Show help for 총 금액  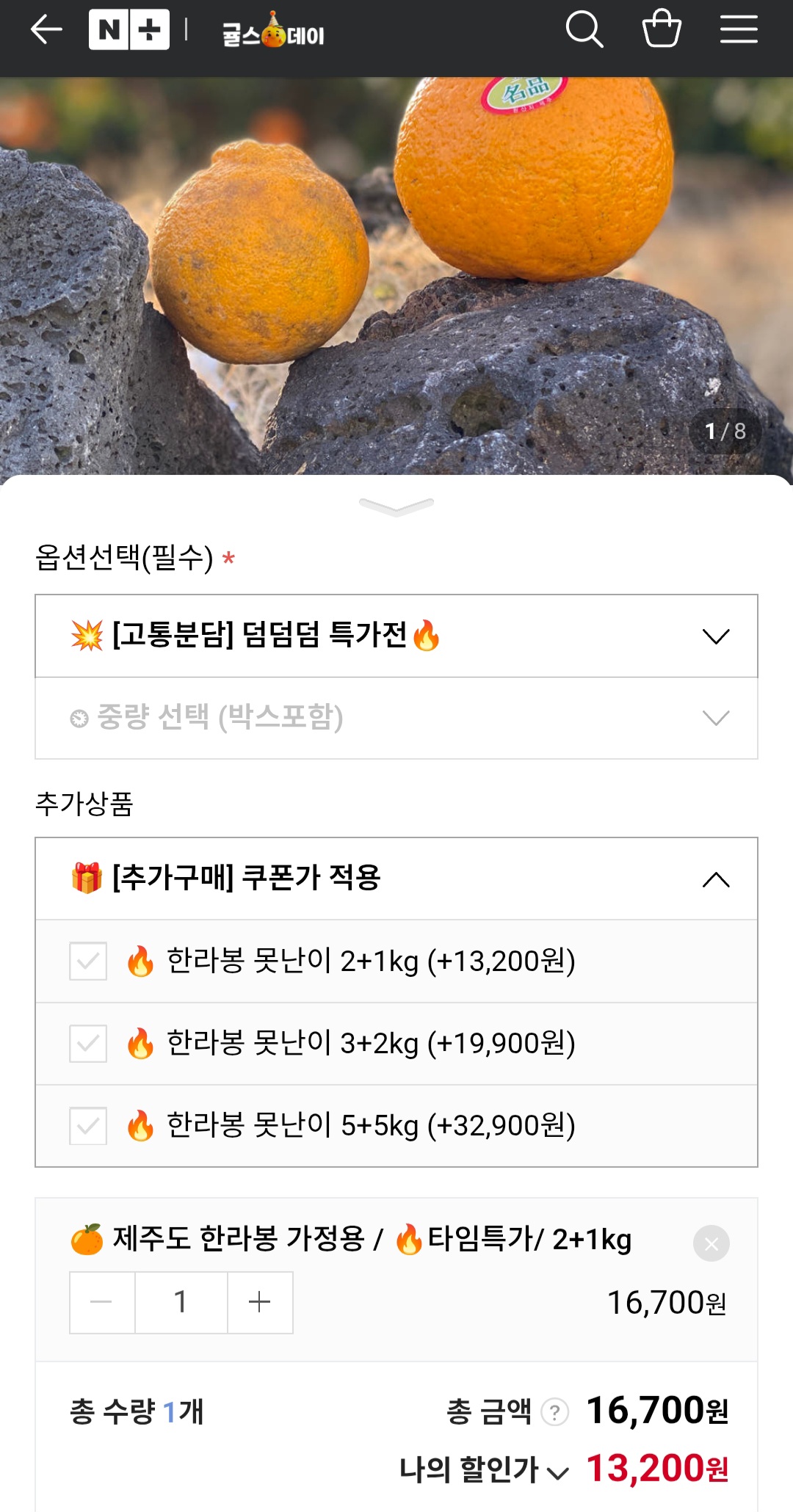pos(555,1412)
